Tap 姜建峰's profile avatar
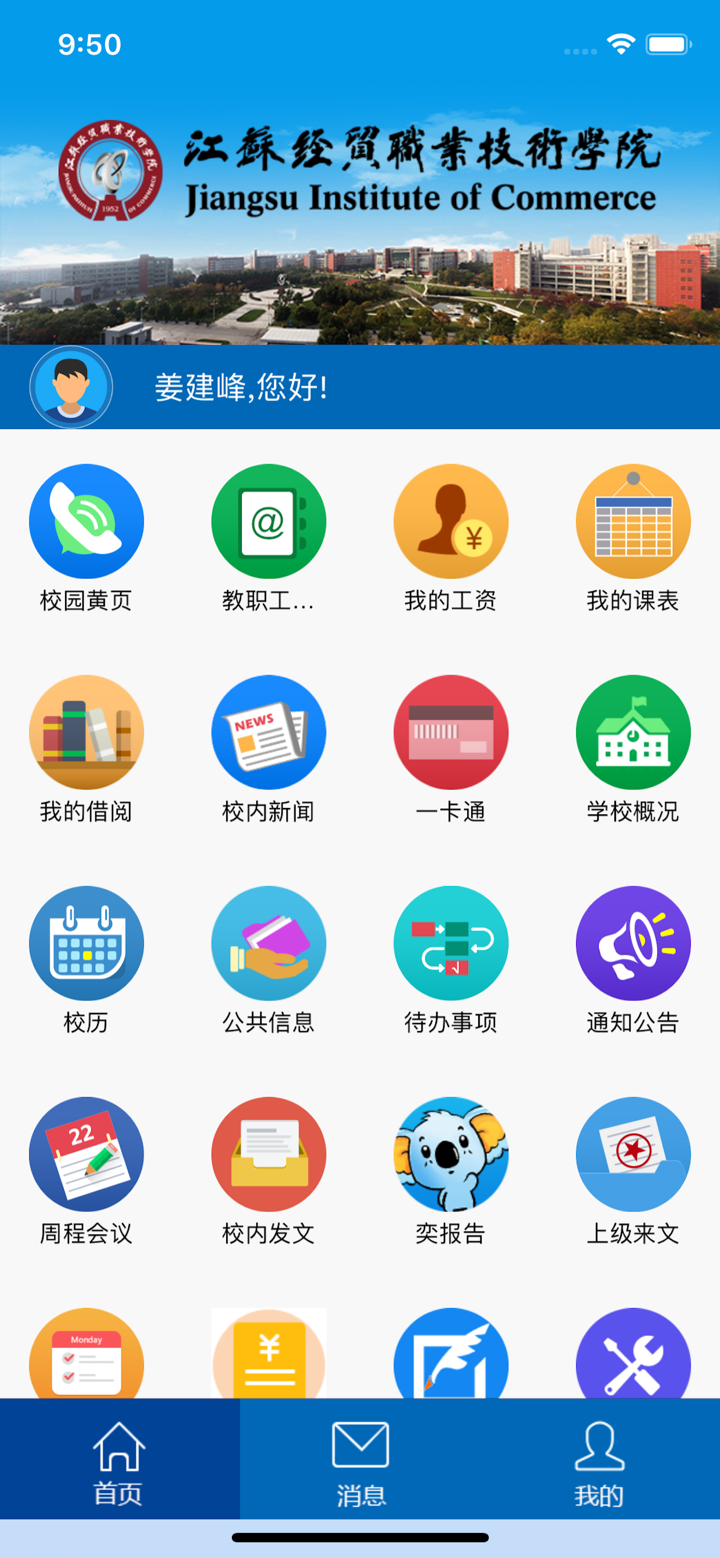720x1558 pixels. 70,386
